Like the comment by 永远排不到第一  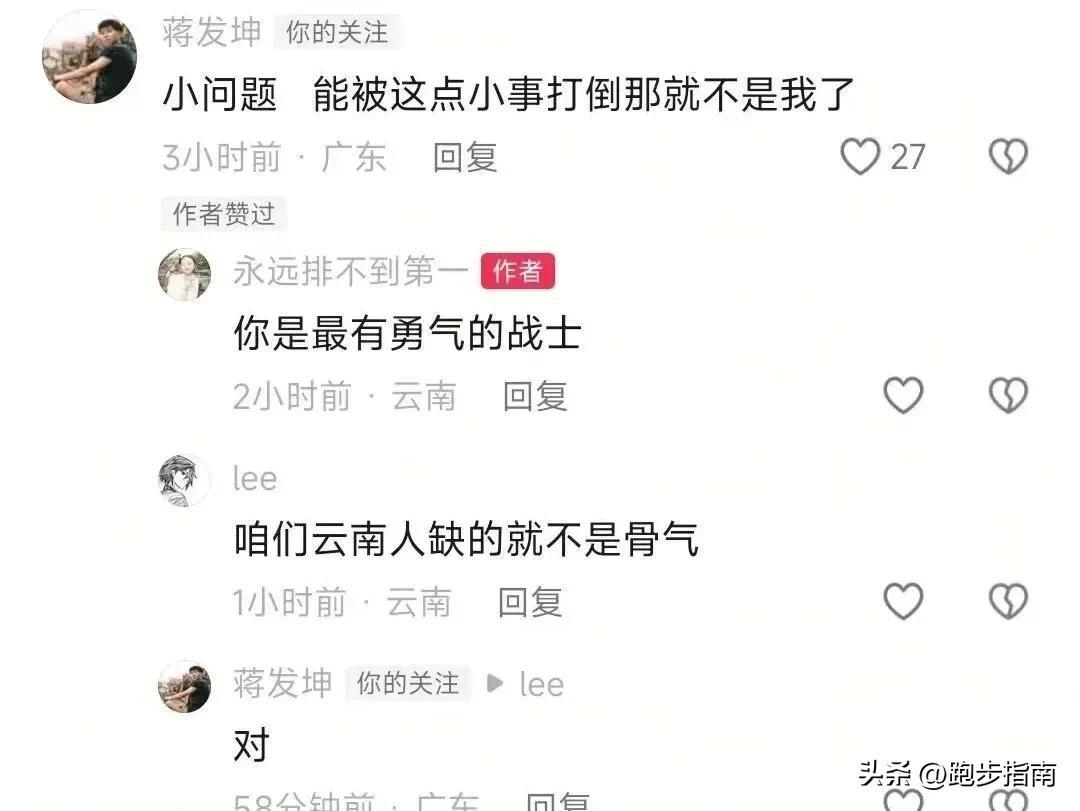(903, 396)
